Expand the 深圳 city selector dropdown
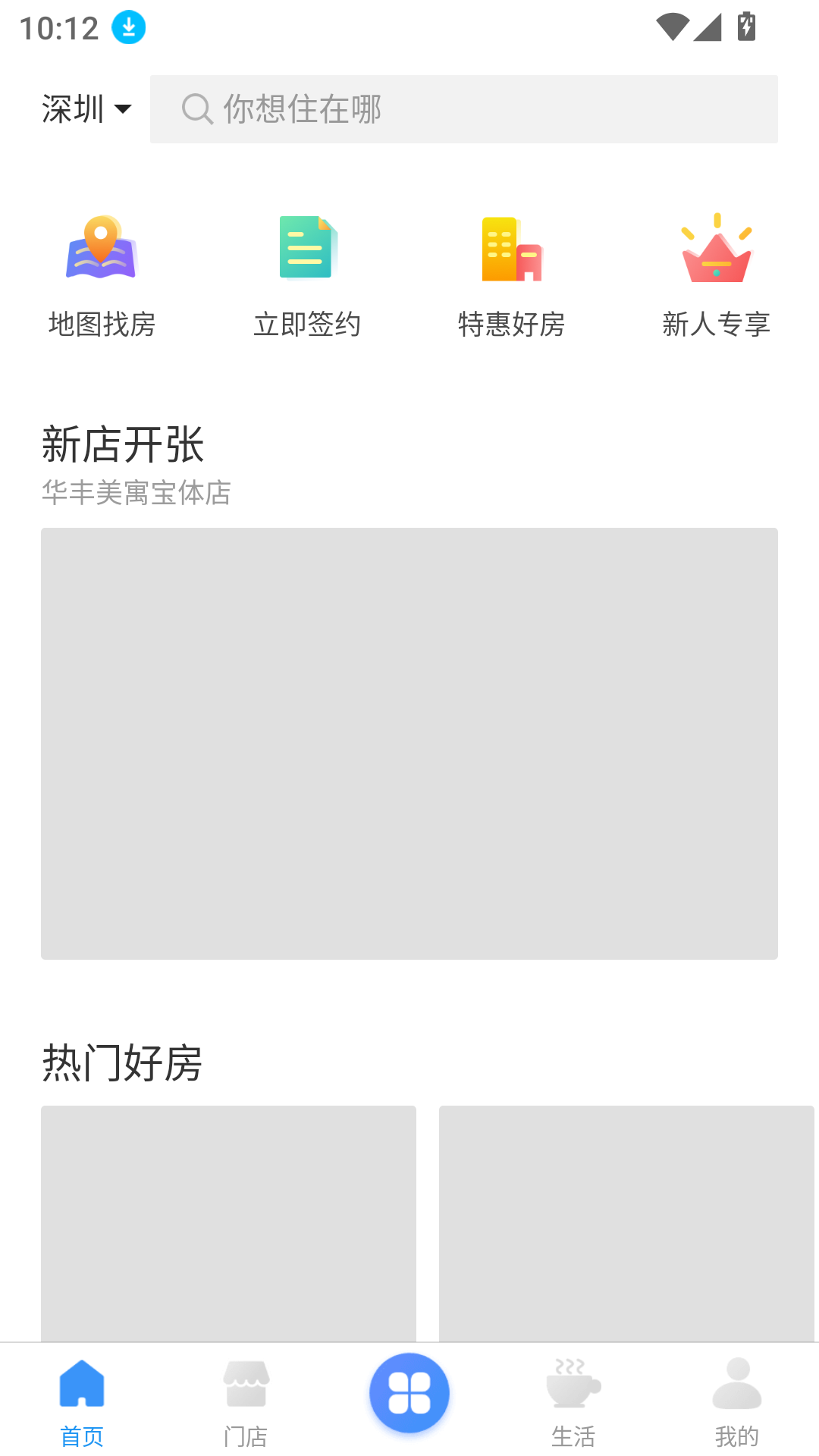This screenshot has width=819, height=1456. (87, 108)
